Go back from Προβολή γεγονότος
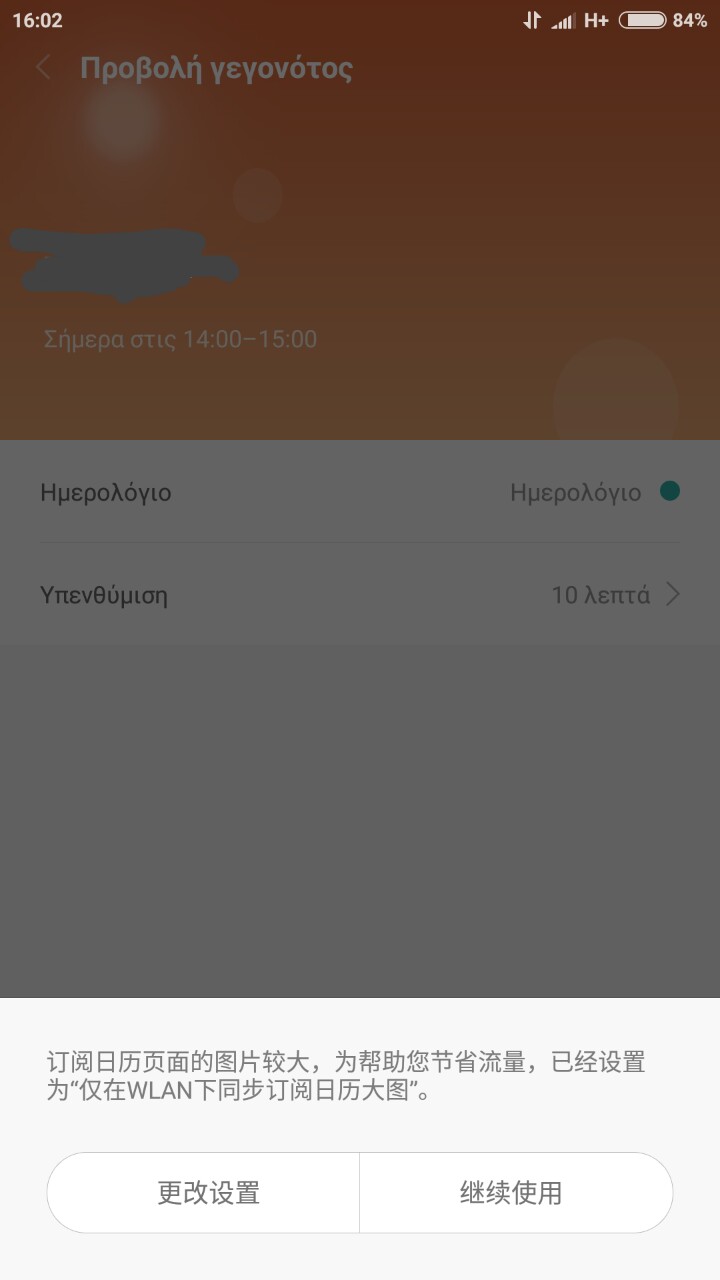The height and width of the screenshot is (1280, 720). click(44, 68)
